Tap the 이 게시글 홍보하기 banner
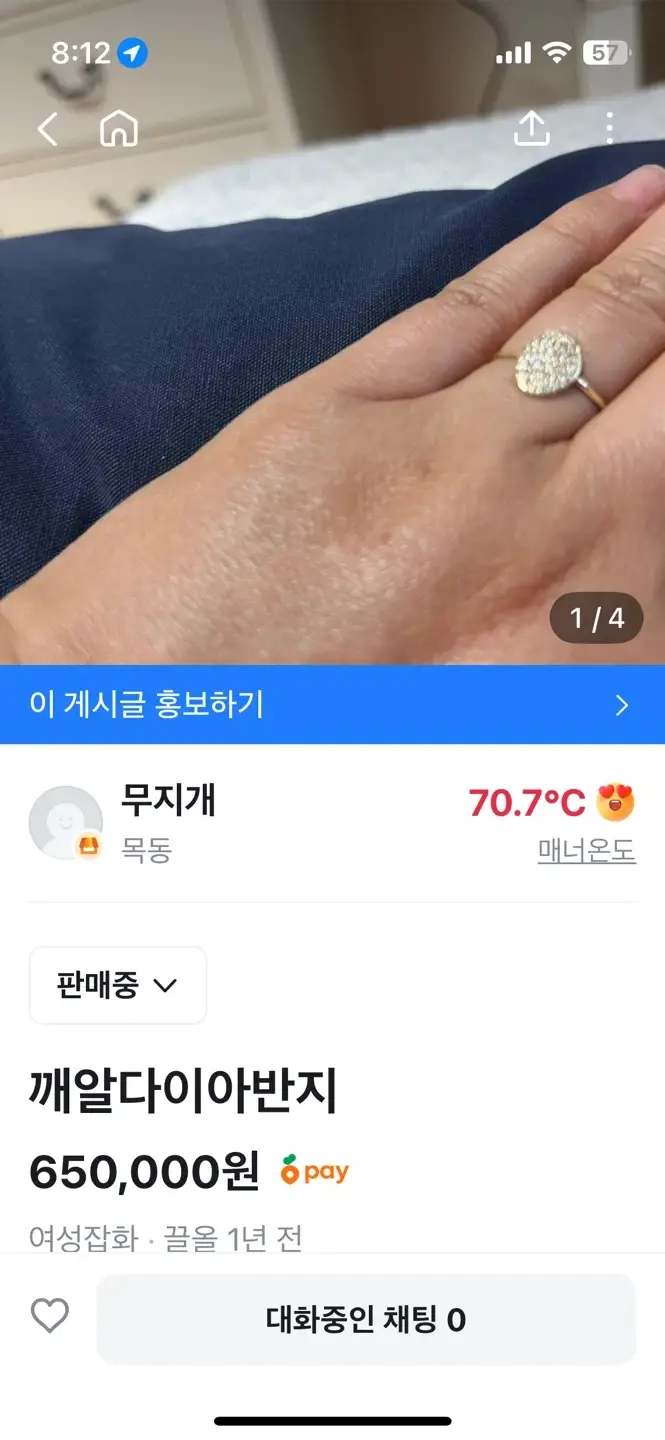The width and height of the screenshot is (665, 1440). point(332,705)
